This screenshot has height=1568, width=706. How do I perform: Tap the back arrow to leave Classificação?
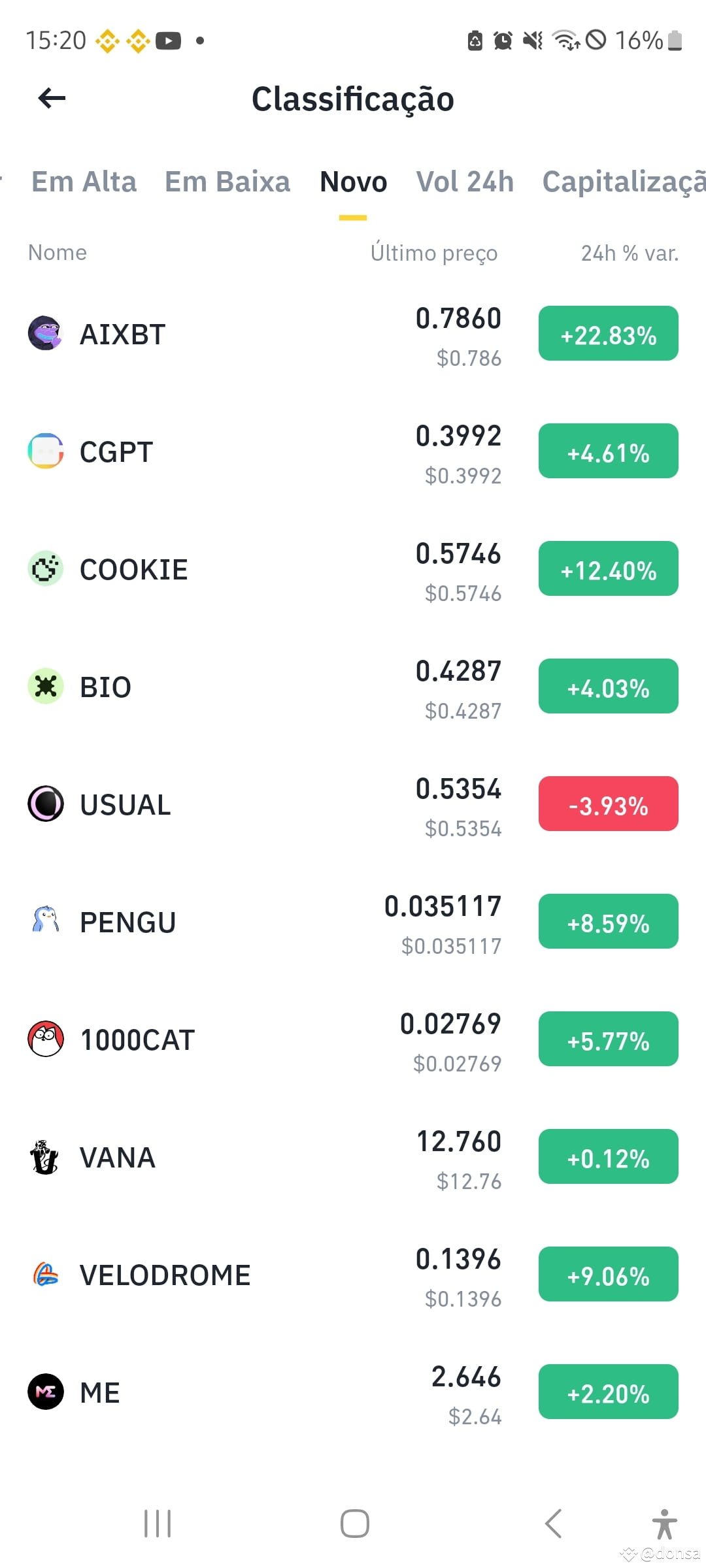pyautogui.click(x=51, y=98)
